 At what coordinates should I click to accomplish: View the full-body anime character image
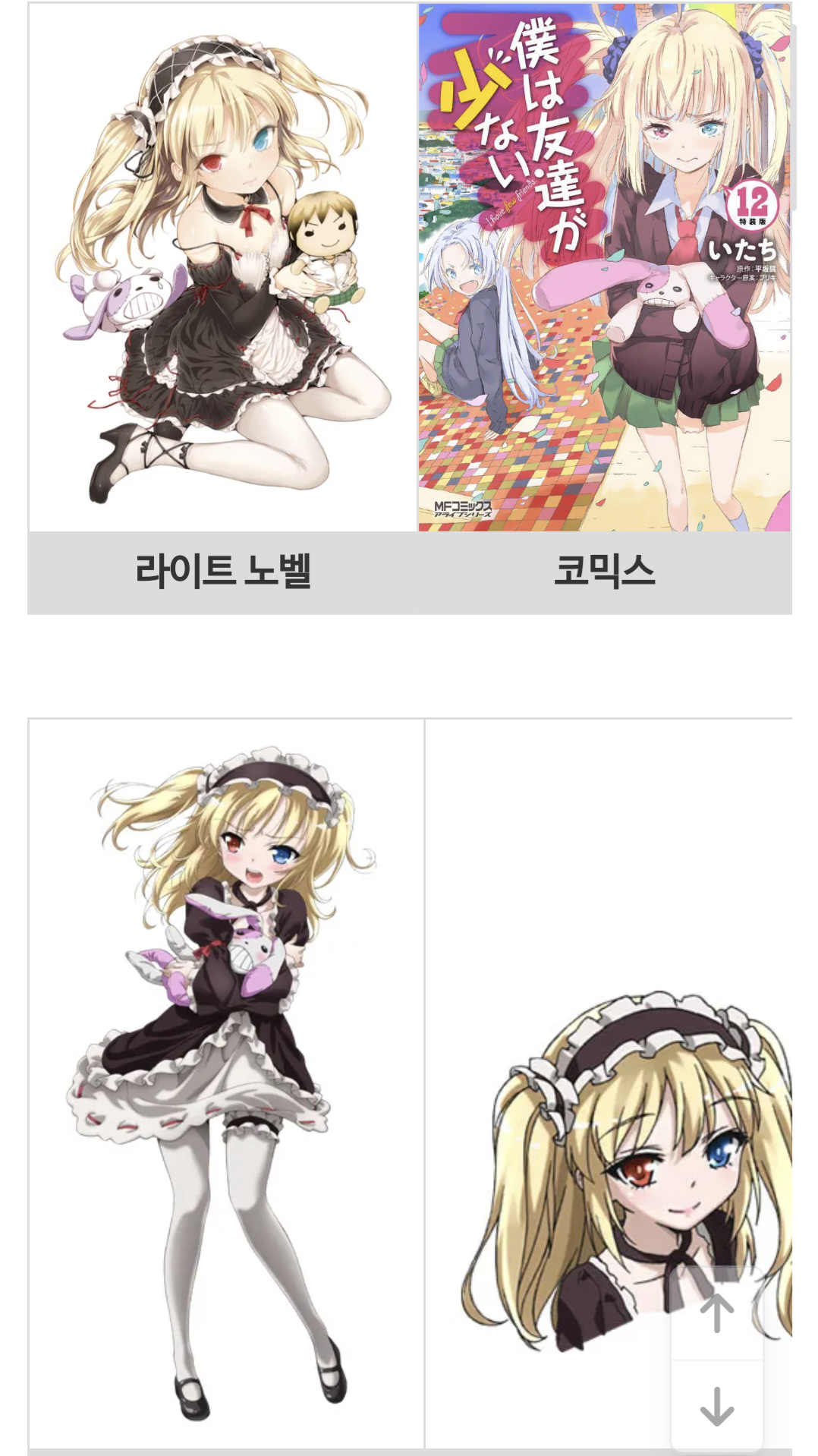pos(225,1083)
